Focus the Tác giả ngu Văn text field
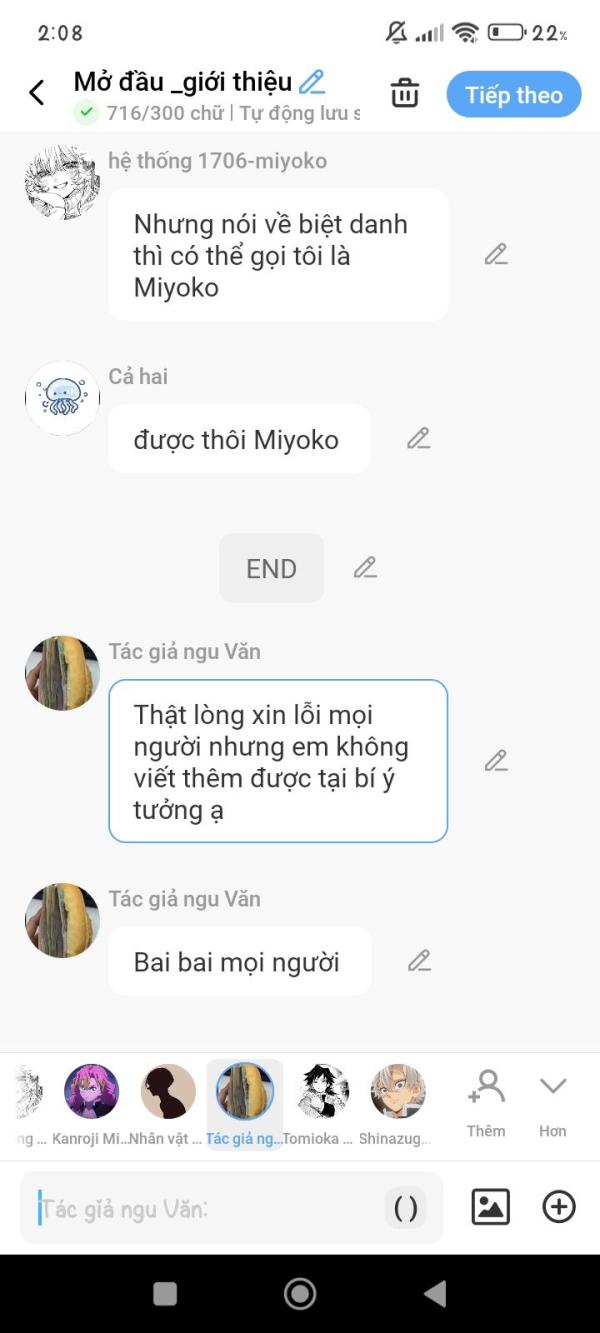This screenshot has width=600, height=1333. click(205, 1208)
